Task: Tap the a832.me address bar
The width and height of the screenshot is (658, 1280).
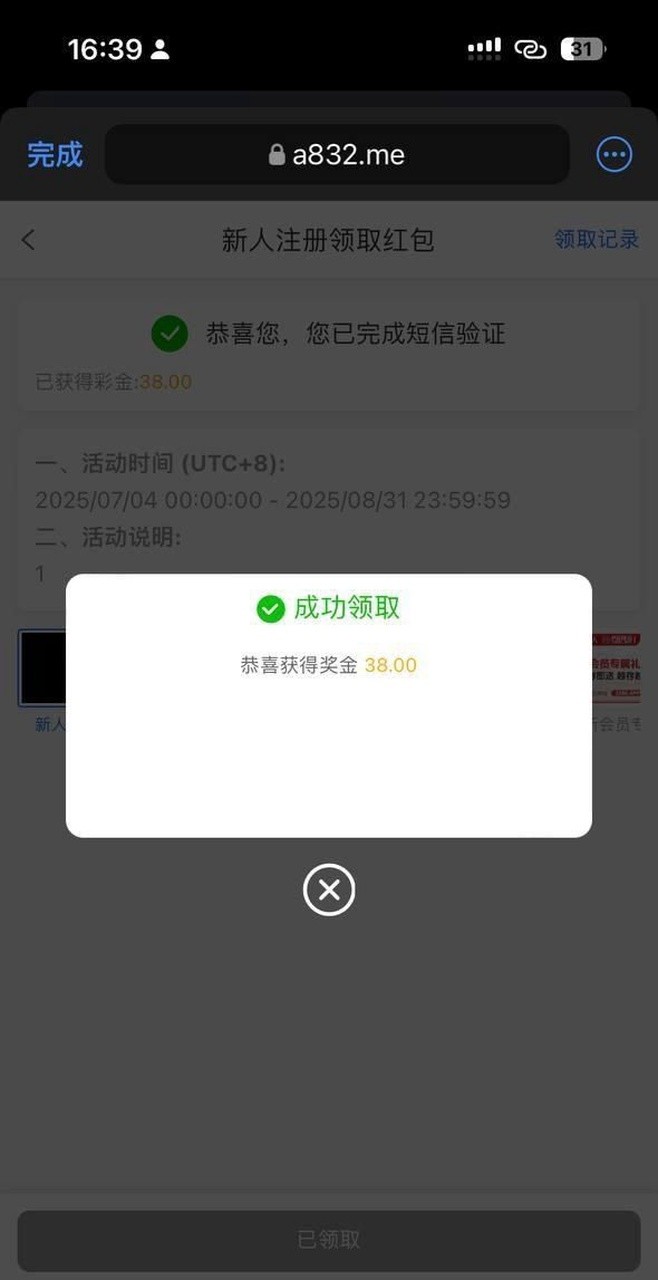Action: pyautogui.click(x=337, y=155)
